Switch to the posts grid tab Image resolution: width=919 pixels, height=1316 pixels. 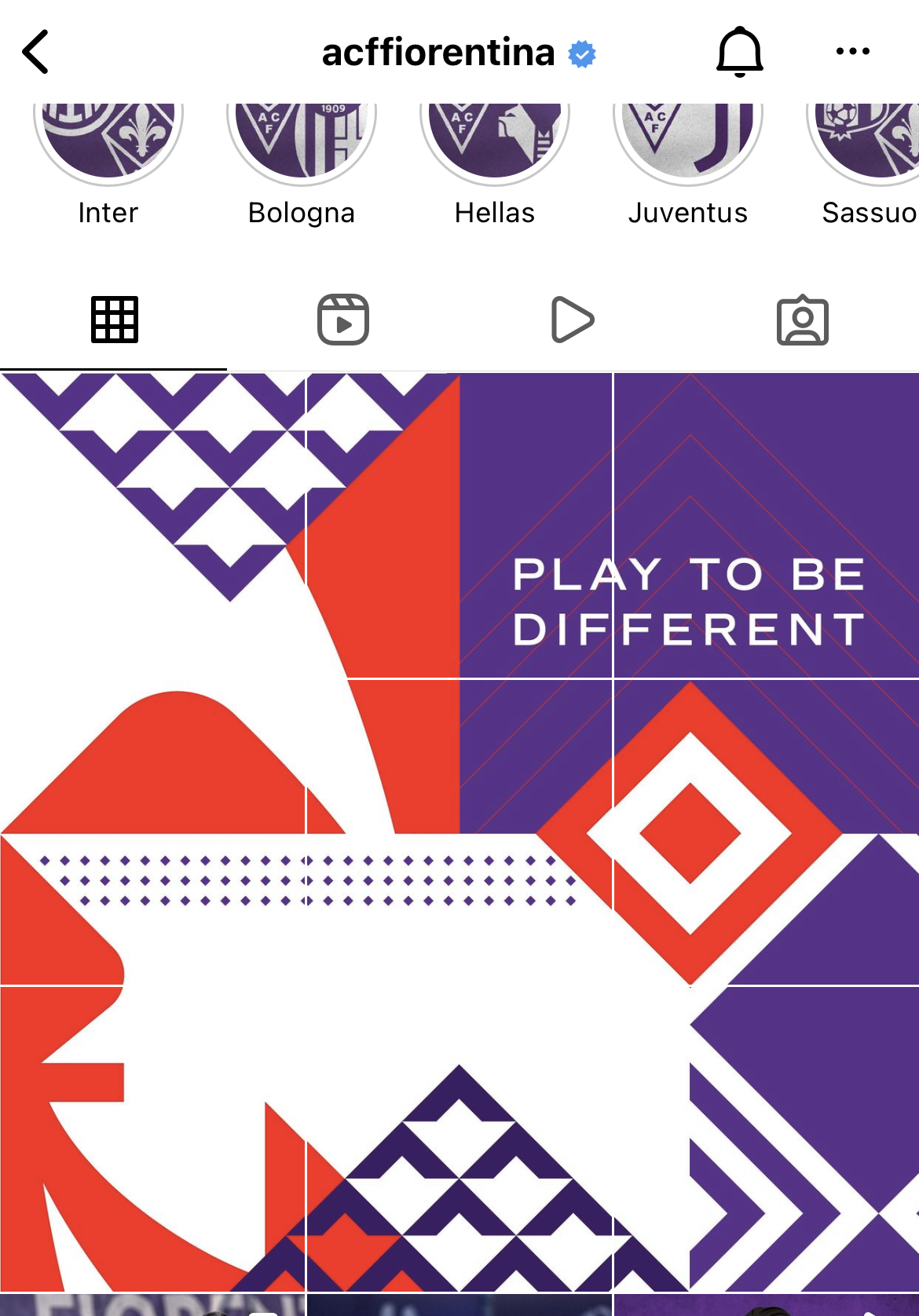click(115, 320)
